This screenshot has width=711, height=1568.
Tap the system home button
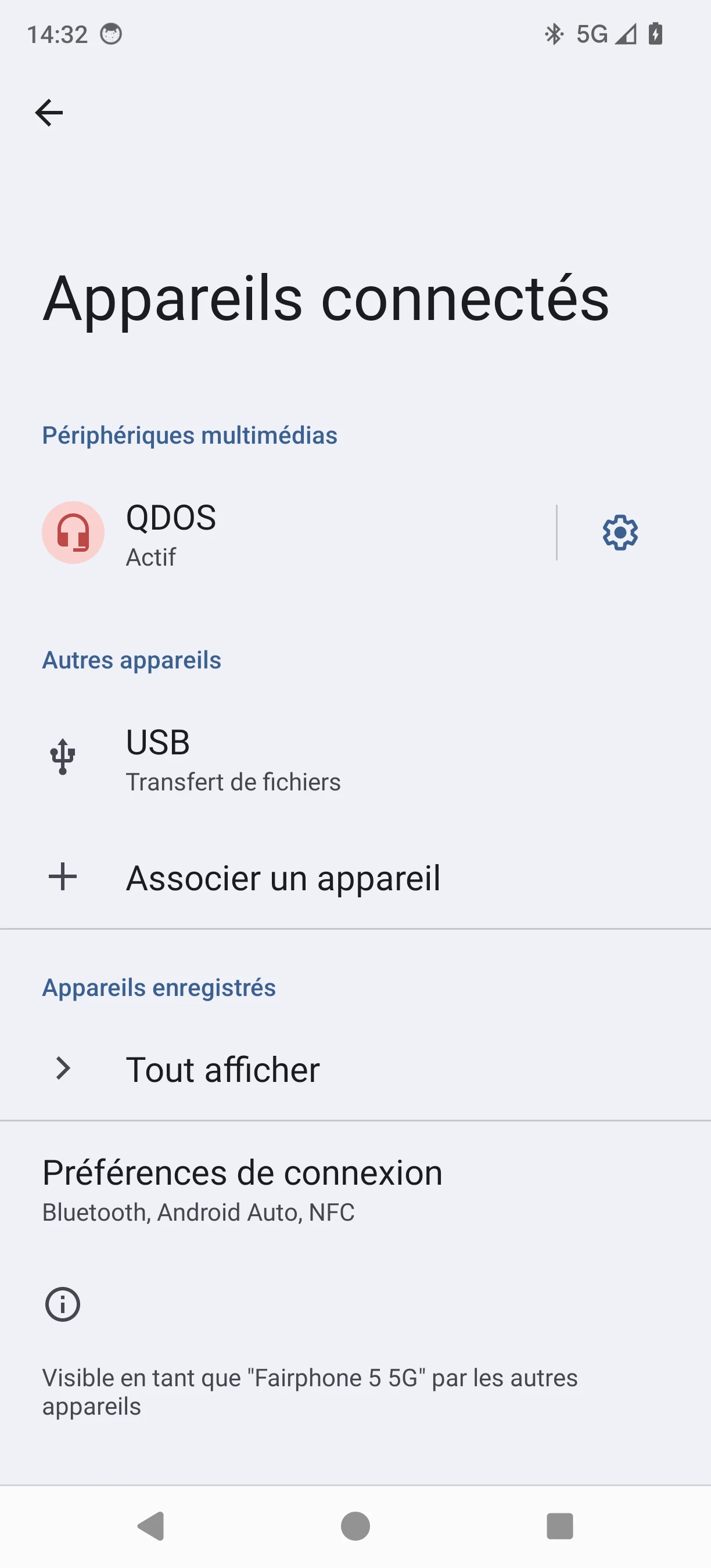355,1526
